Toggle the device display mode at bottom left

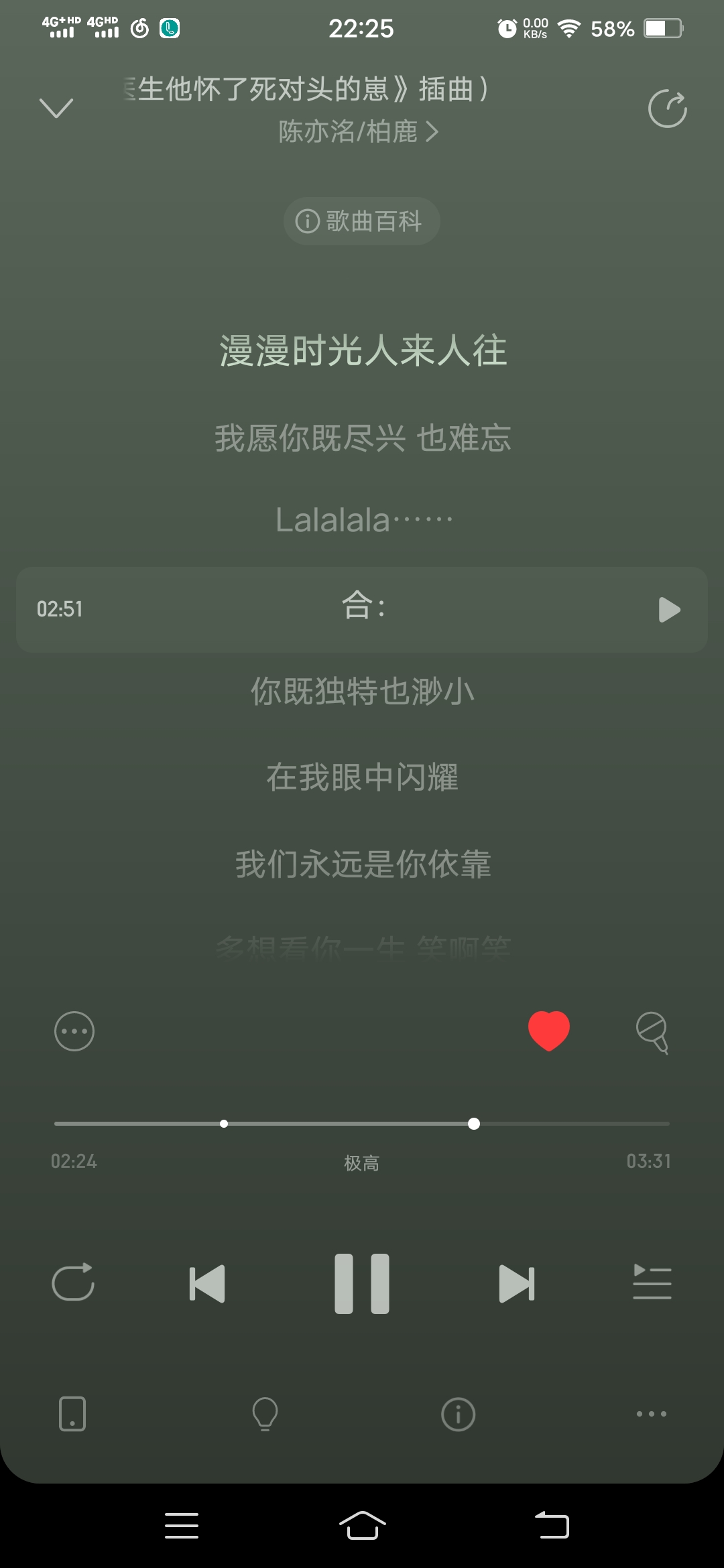pyautogui.click(x=72, y=1414)
